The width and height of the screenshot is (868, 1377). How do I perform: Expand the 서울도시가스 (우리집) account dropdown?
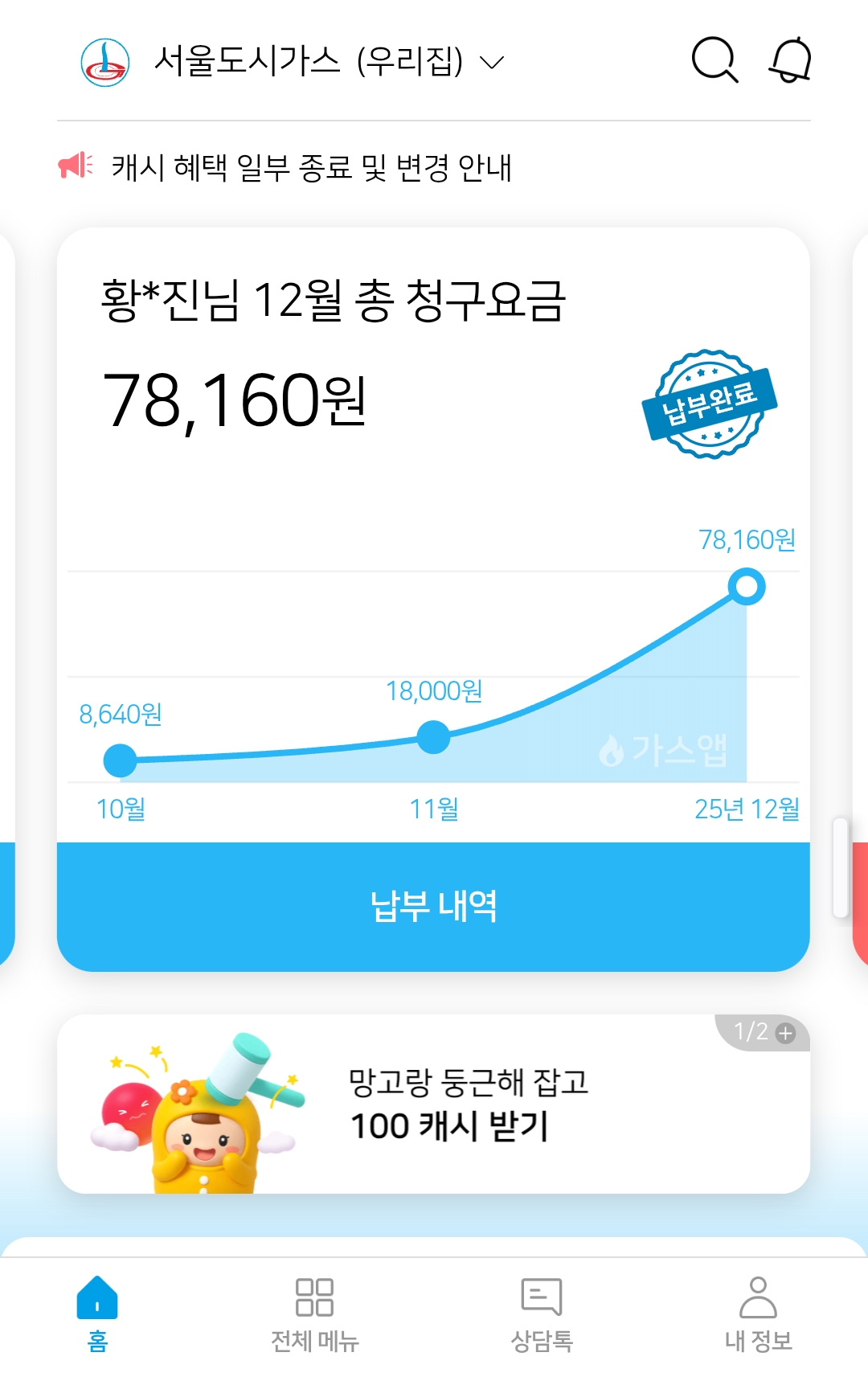click(490, 62)
